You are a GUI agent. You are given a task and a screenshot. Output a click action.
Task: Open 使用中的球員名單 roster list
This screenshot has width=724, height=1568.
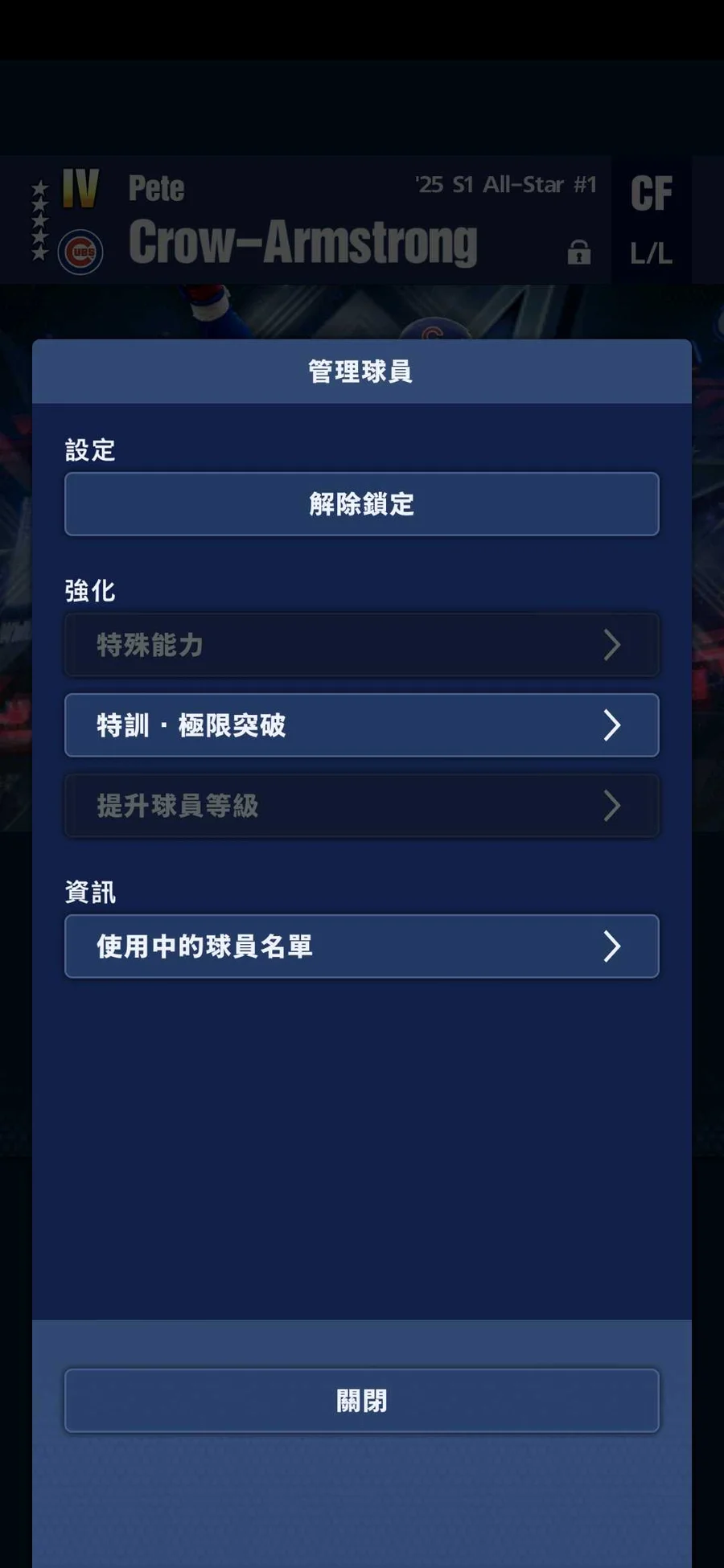361,946
